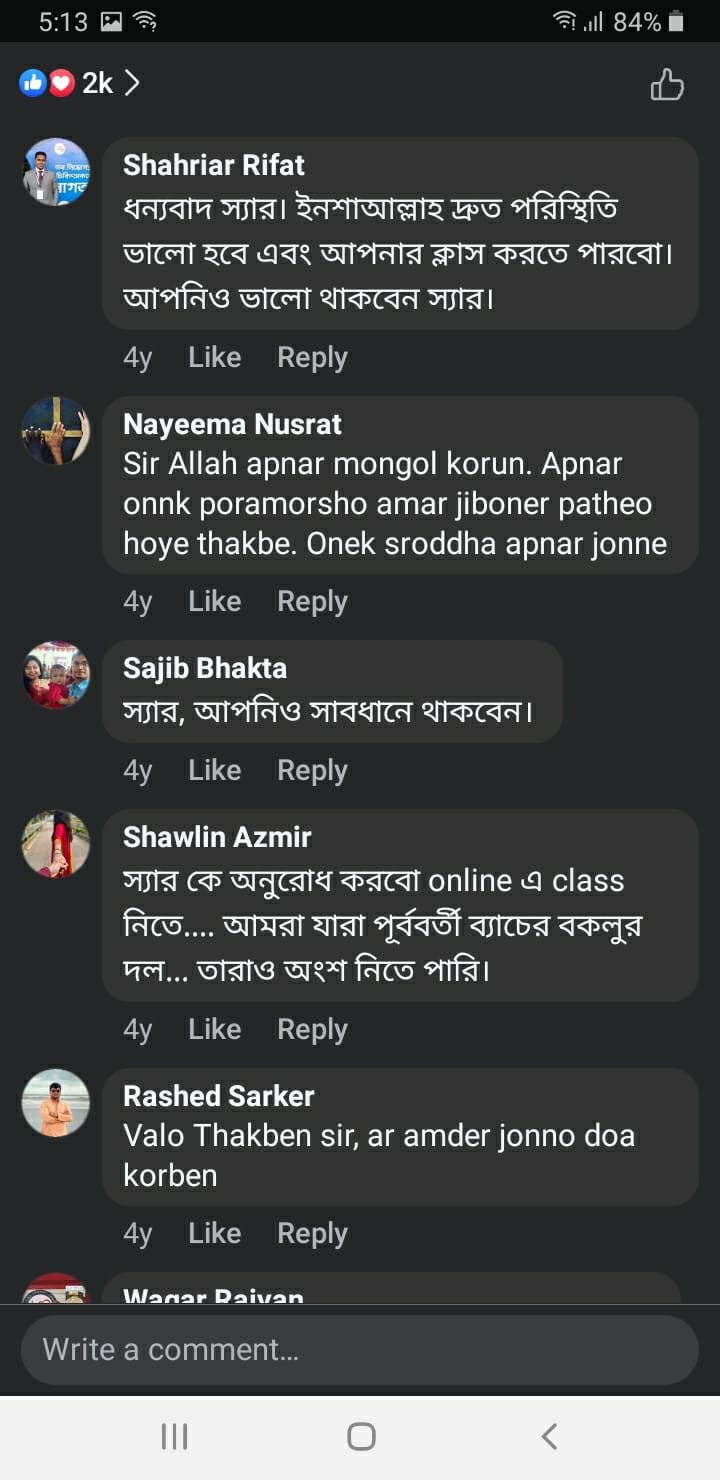Like Rashed Sarker's comment
The height and width of the screenshot is (1480, 720).
pyautogui.click(x=214, y=1233)
